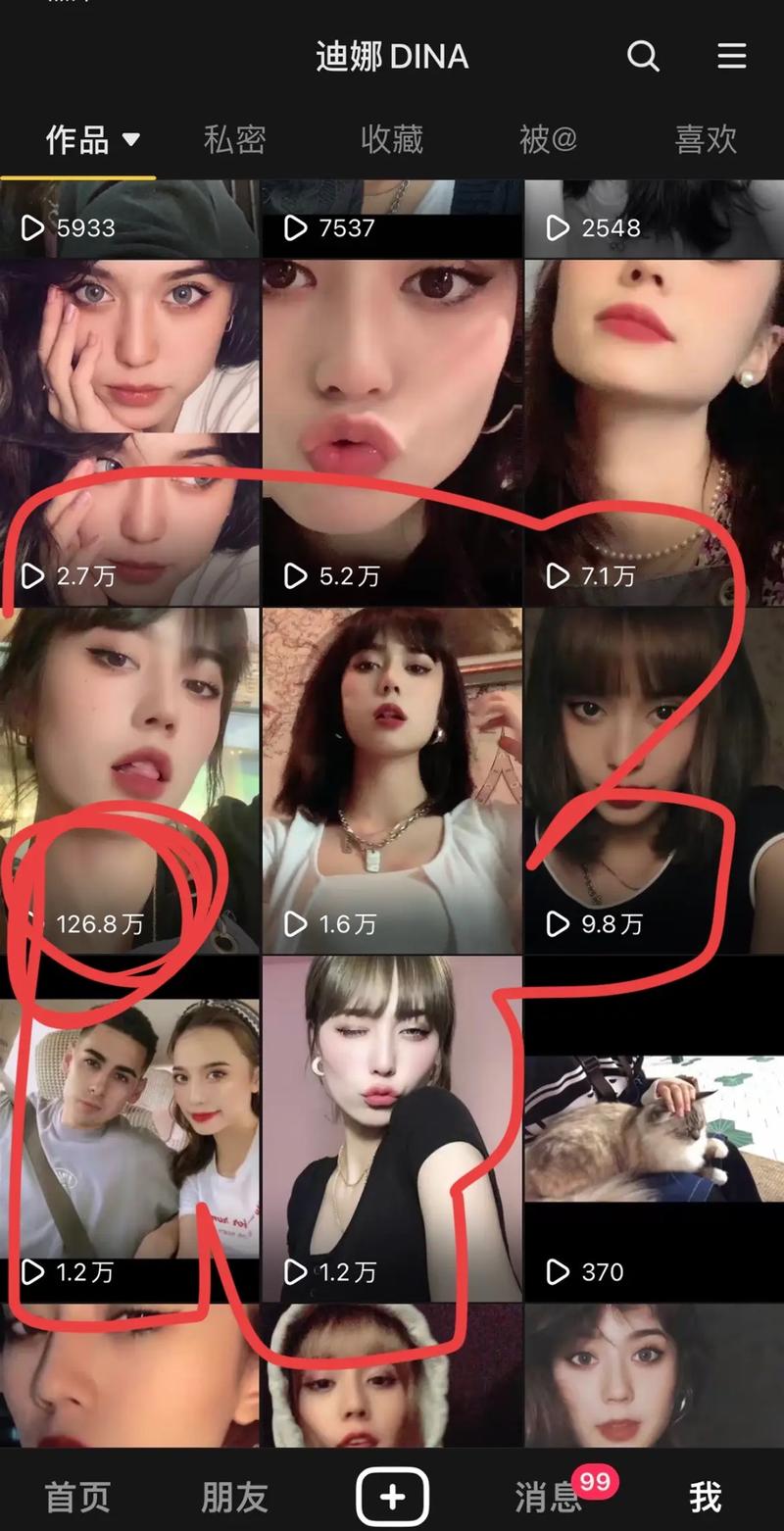Viewport: 784px width, 1531px height.
Task: Go to the 朋友 tab
Action: 234,1497
